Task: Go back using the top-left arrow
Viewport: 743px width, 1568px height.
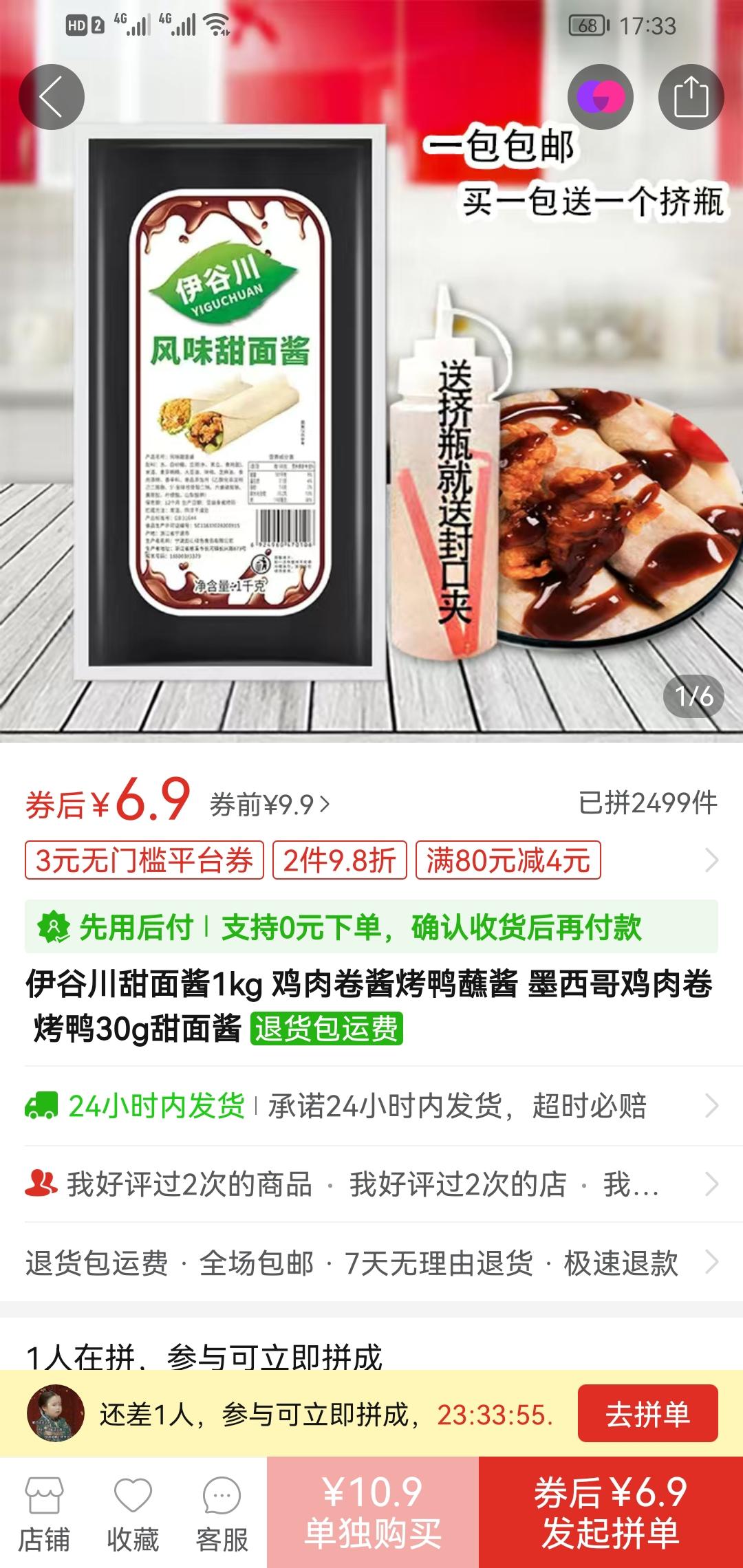Action: (52, 97)
